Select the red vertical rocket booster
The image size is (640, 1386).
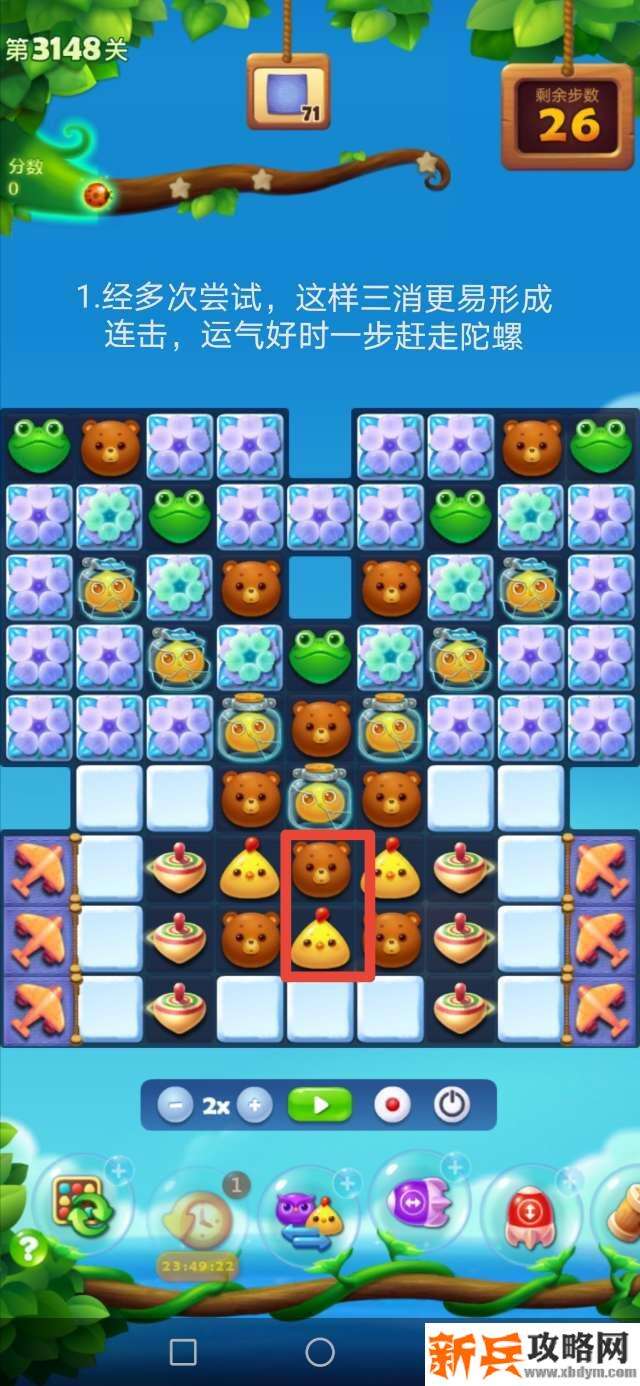(530, 1212)
